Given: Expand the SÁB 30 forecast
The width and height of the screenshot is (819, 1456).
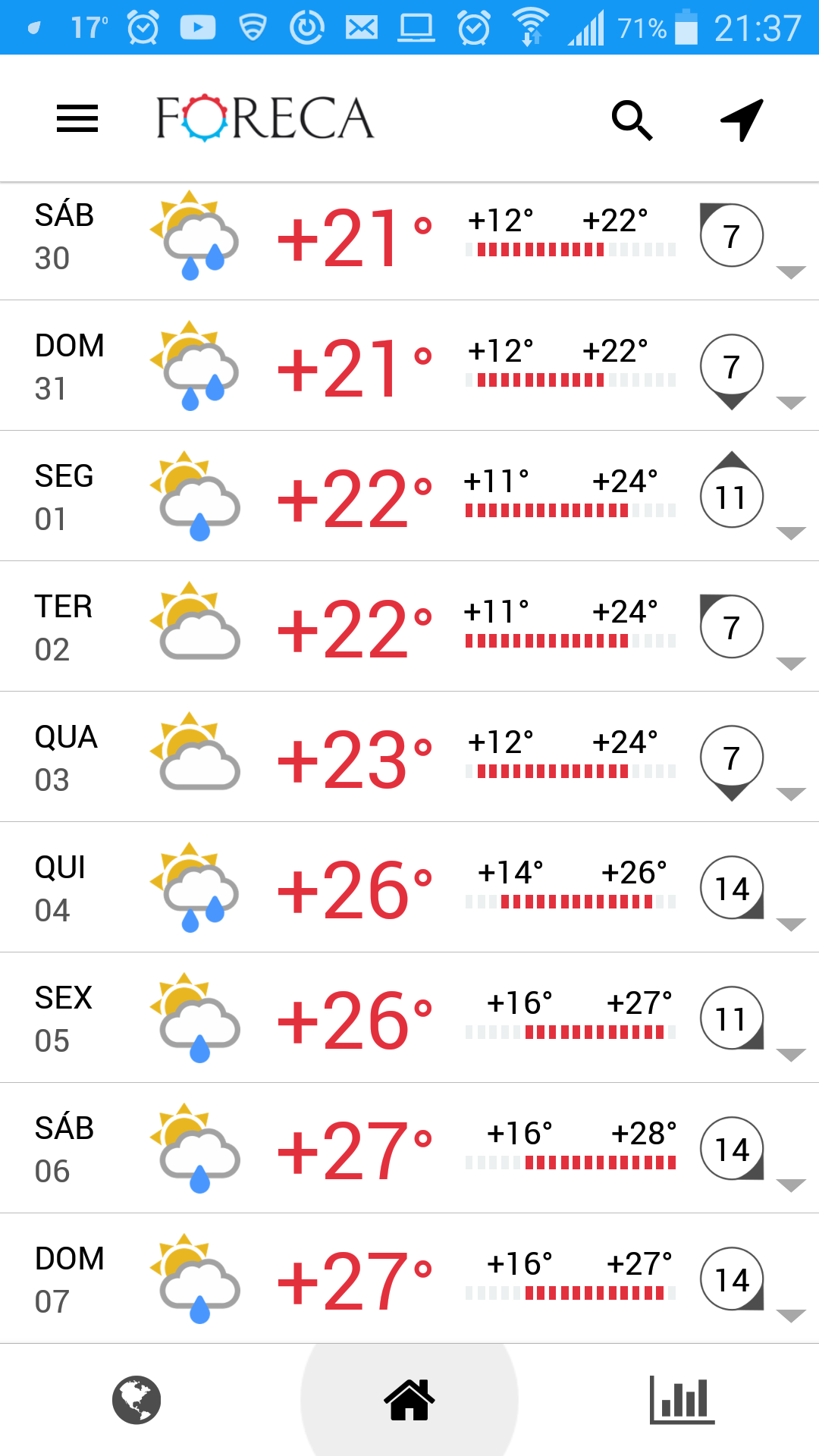Looking at the screenshot, I should click(x=790, y=272).
